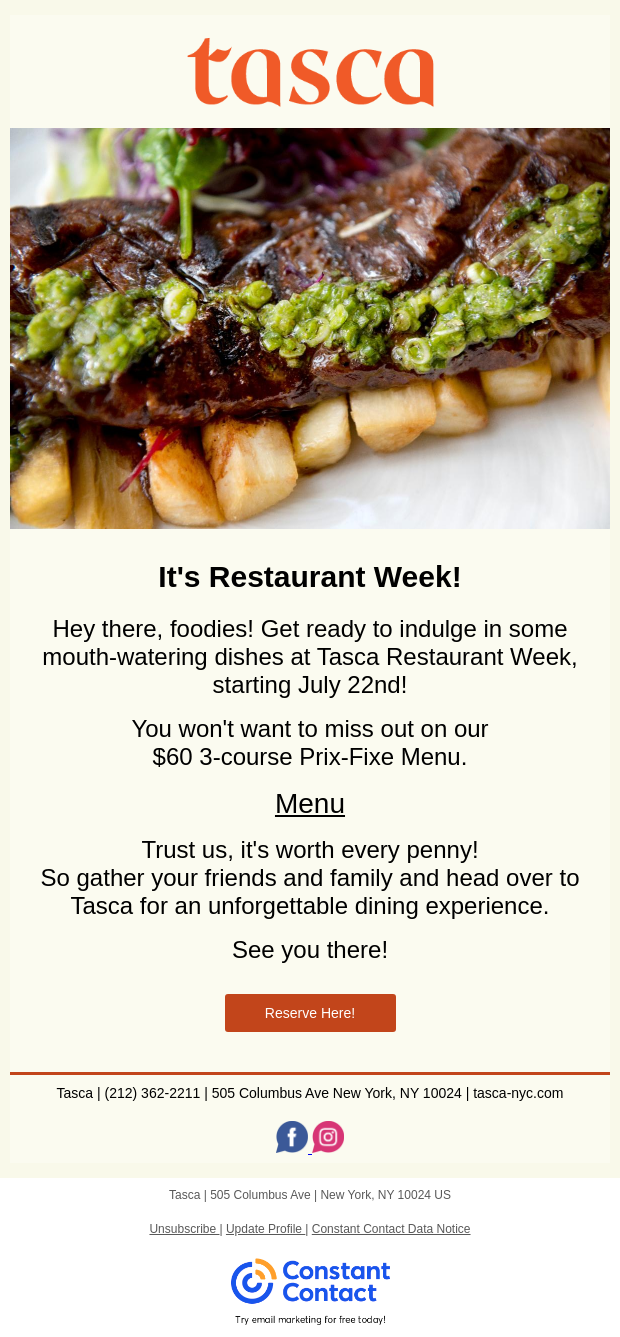Click the Unsubscribe link
This screenshot has height=1337, width=620.
pyautogui.click(x=184, y=1229)
